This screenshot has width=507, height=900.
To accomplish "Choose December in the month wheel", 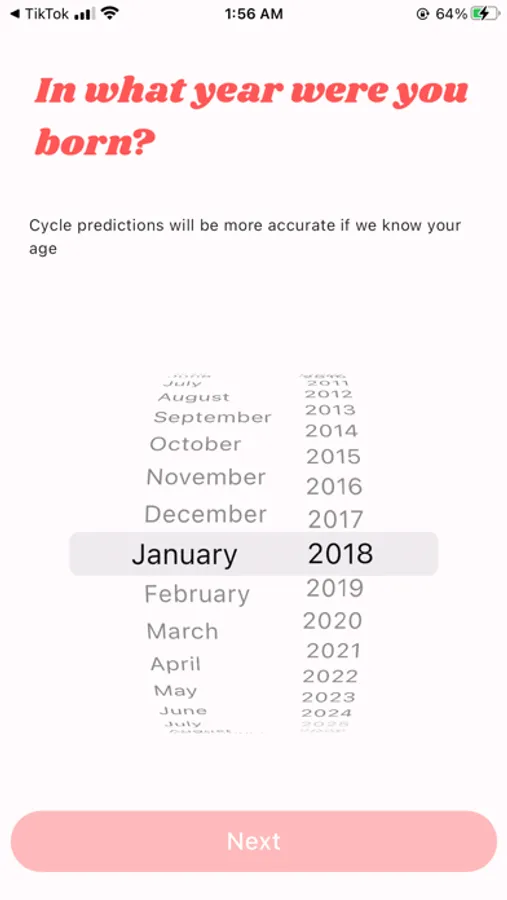I will [x=206, y=515].
